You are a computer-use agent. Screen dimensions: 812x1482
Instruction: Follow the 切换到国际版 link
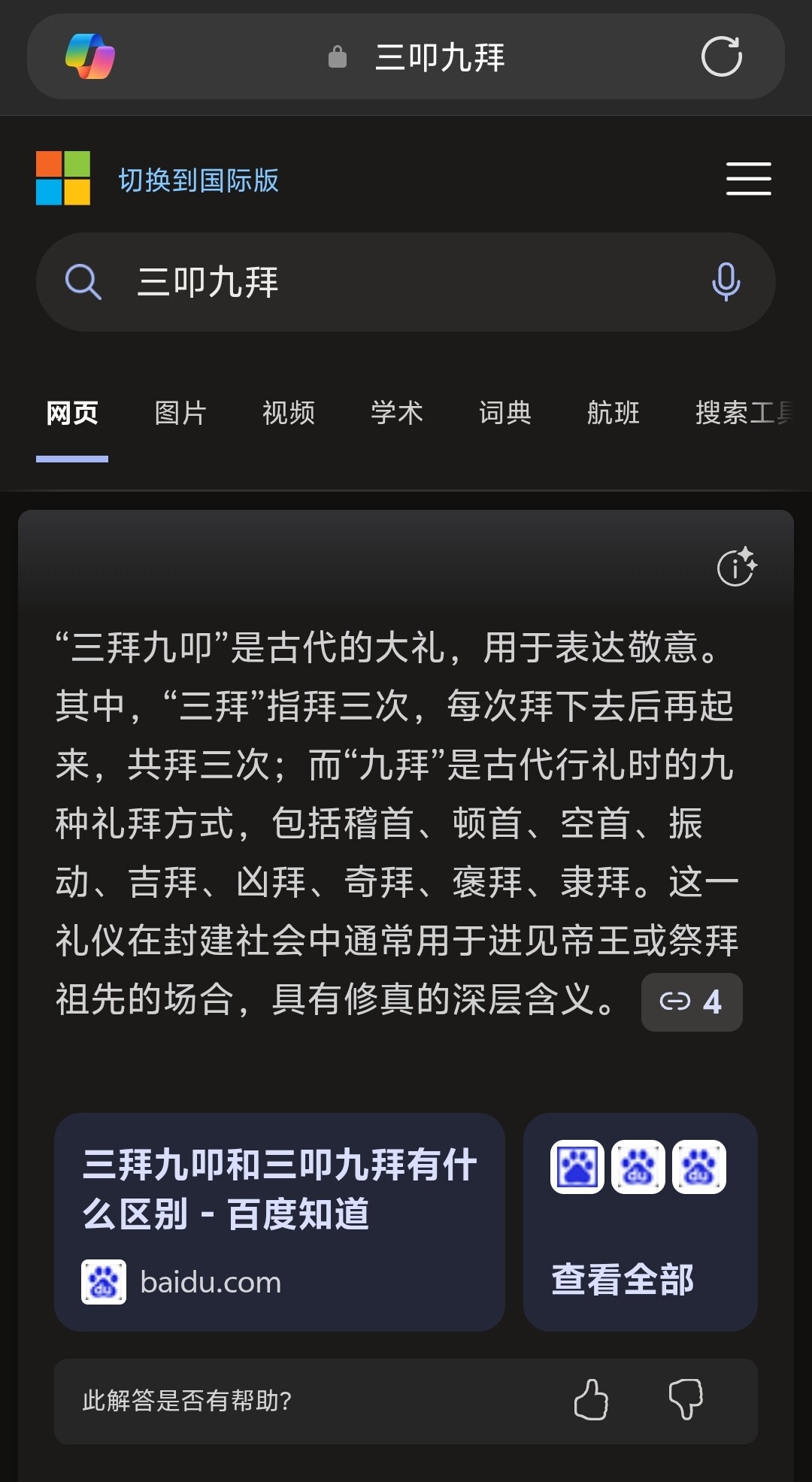click(198, 180)
